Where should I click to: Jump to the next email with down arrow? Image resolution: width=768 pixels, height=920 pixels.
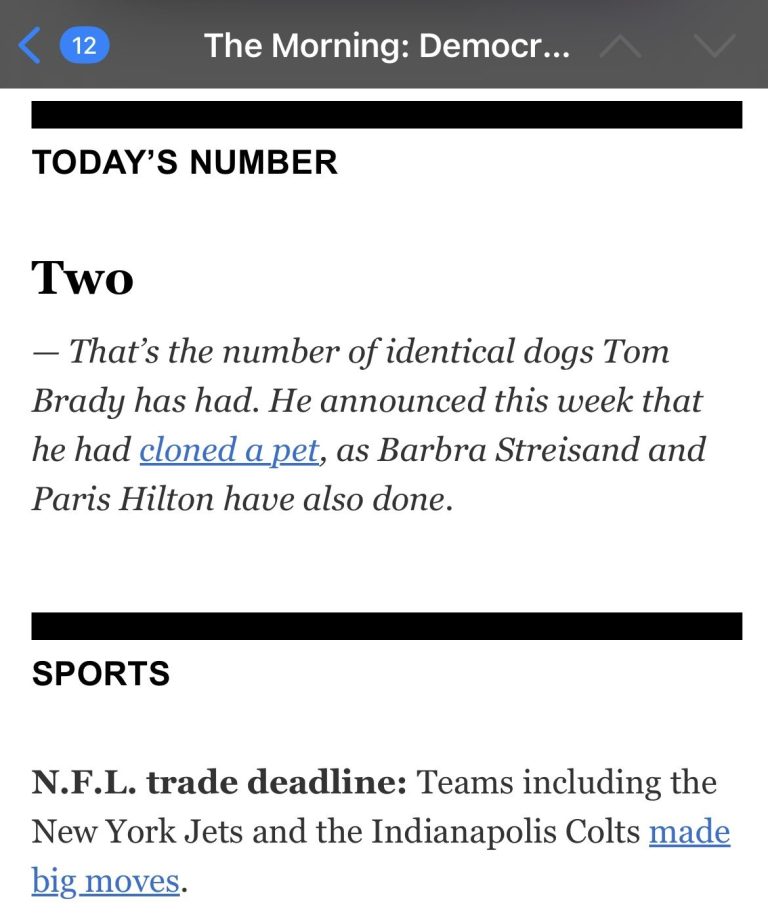(714, 47)
